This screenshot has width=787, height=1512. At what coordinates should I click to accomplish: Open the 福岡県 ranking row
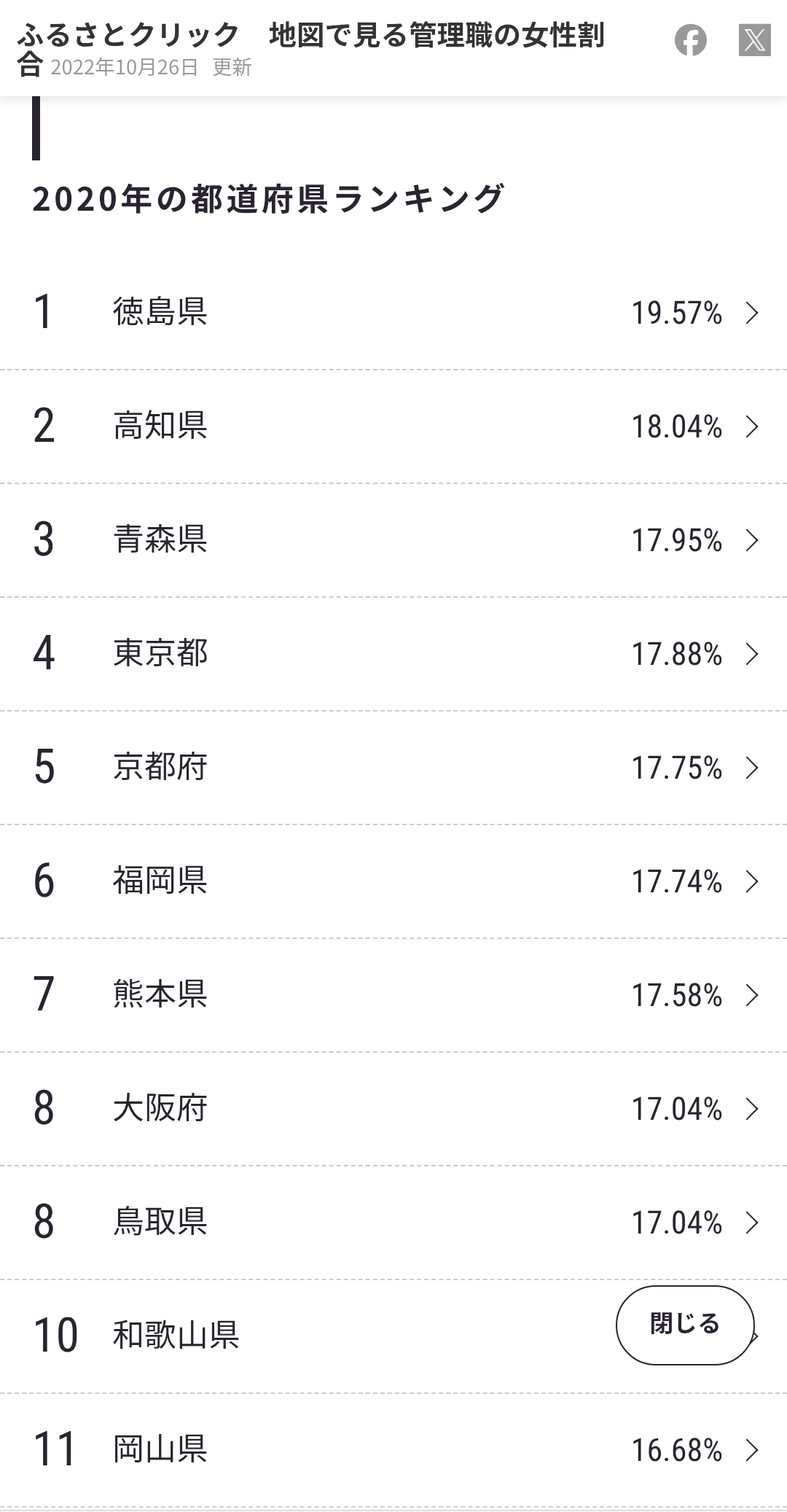click(393, 881)
